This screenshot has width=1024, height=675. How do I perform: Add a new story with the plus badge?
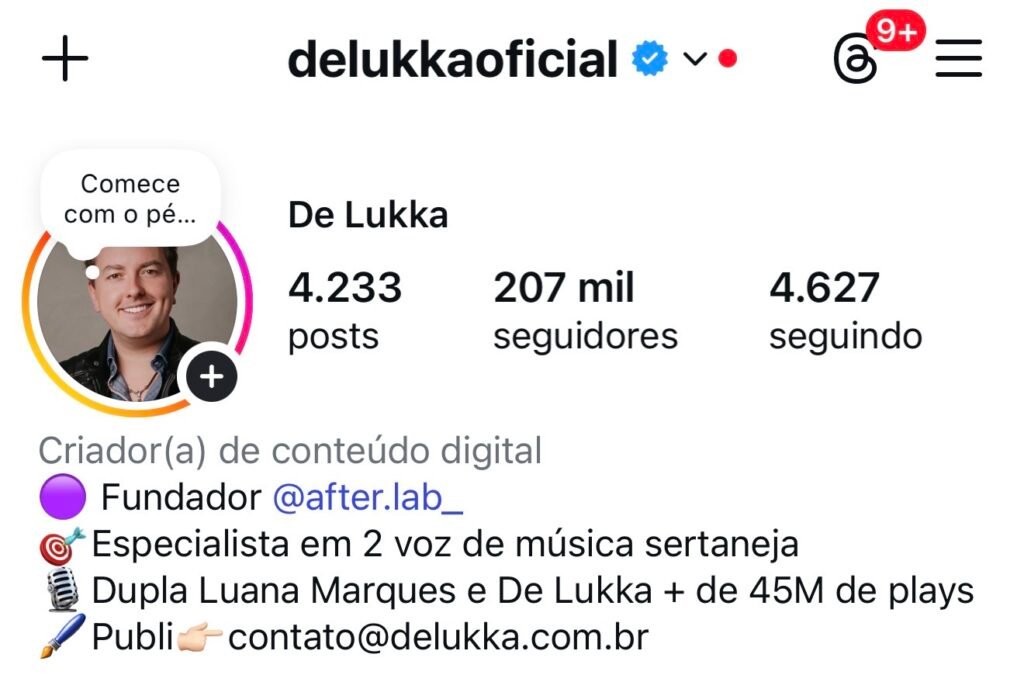tap(212, 377)
